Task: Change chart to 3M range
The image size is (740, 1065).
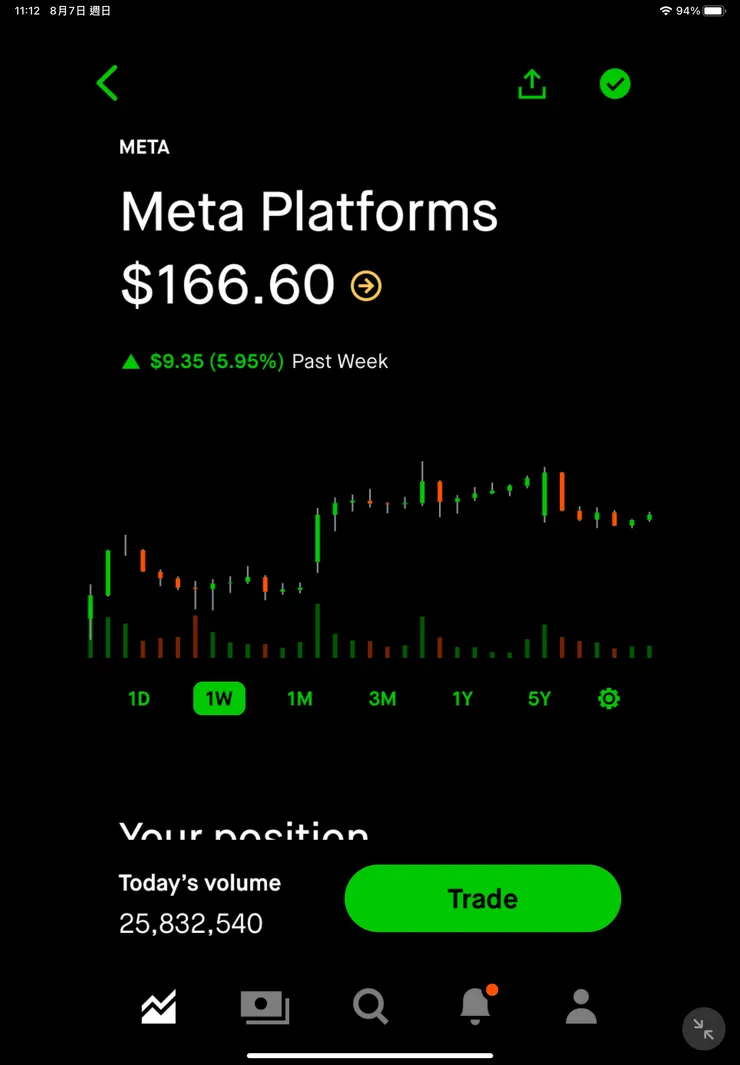Action: (x=382, y=699)
